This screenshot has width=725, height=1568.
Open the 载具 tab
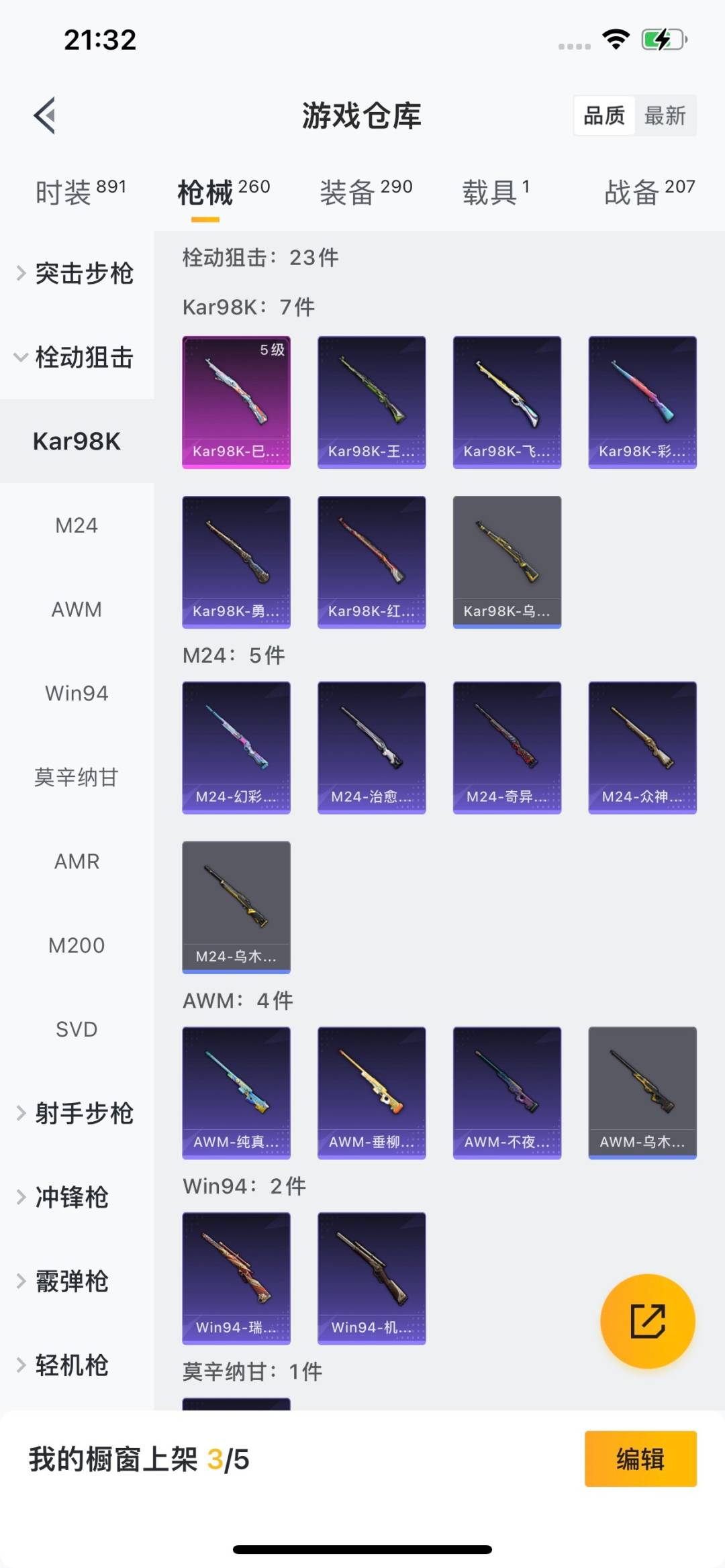click(x=495, y=193)
